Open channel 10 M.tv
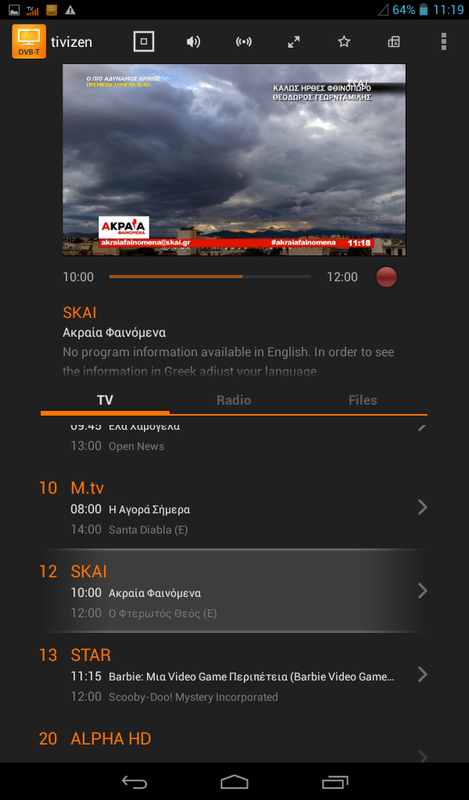469x800 pixels. pos(234,508)
